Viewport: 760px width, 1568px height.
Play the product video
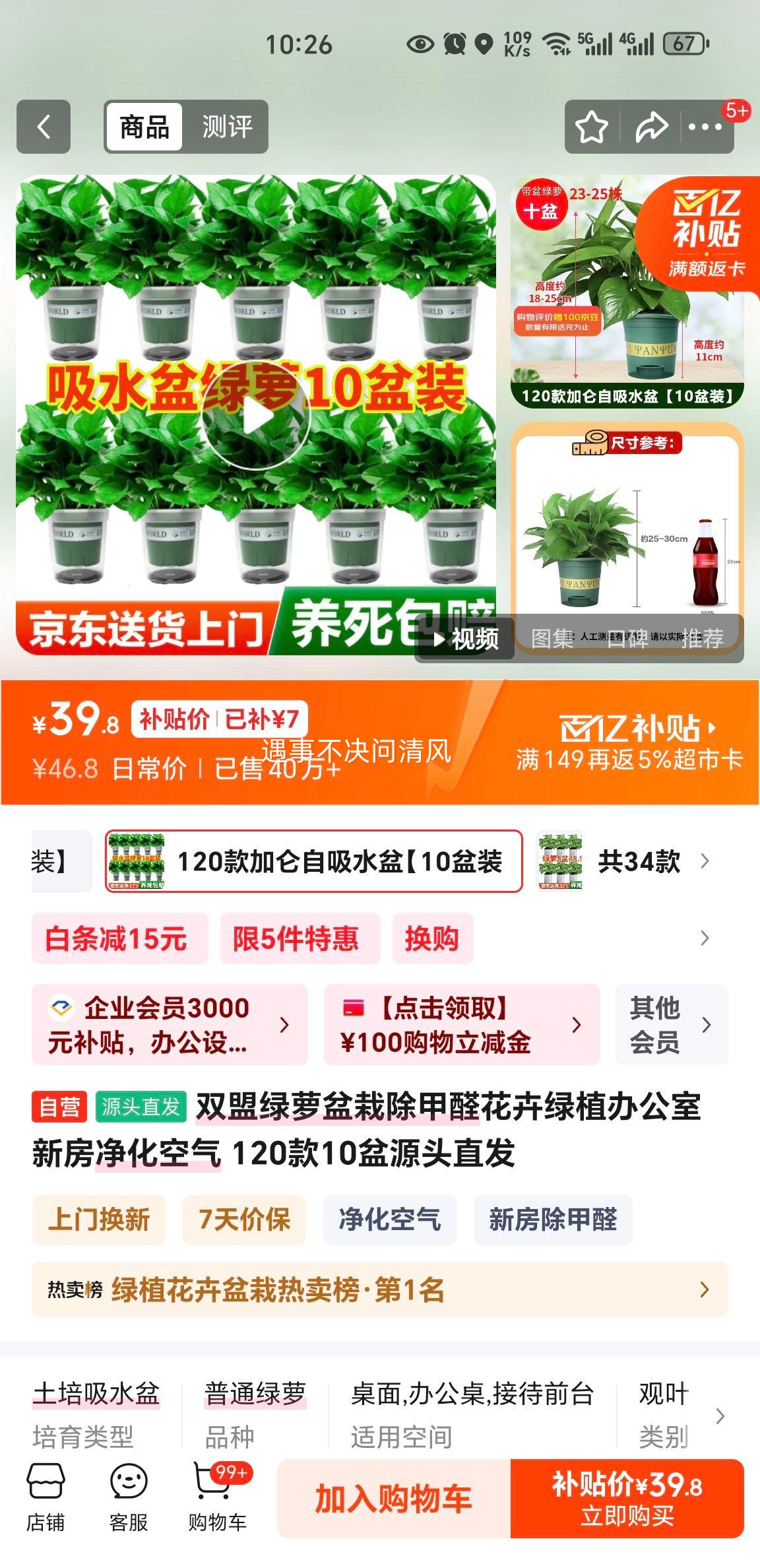[x=257, y=414]
